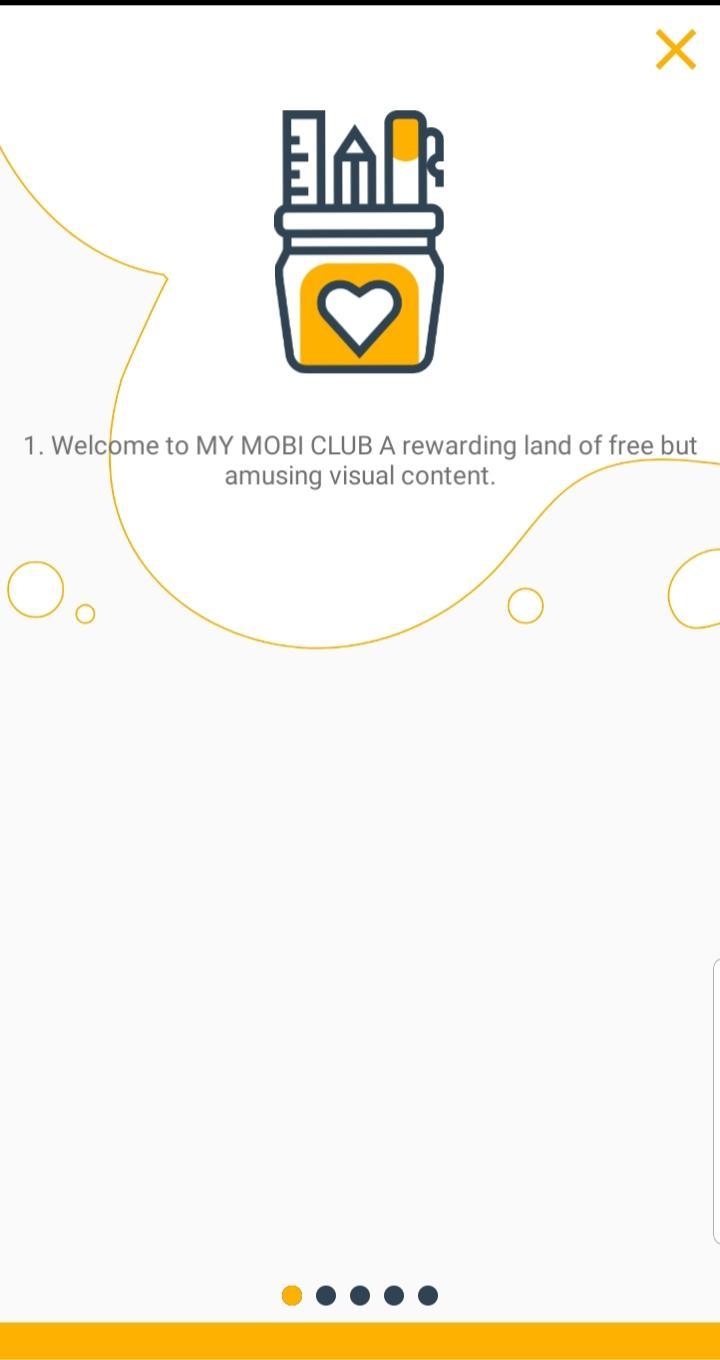Tap the small circle near the left edge

coord(84,614)
